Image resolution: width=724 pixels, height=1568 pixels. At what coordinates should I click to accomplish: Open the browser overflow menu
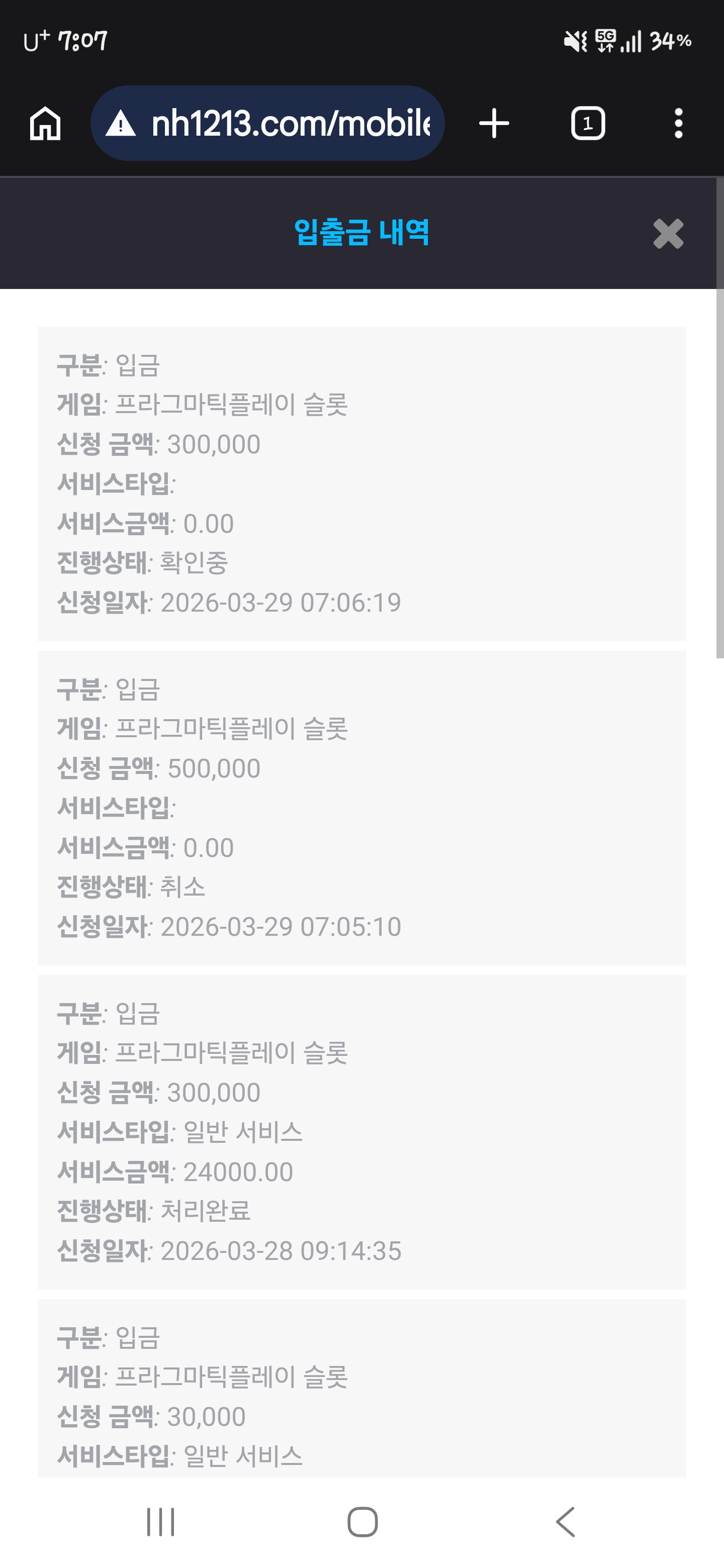(678, 124)
